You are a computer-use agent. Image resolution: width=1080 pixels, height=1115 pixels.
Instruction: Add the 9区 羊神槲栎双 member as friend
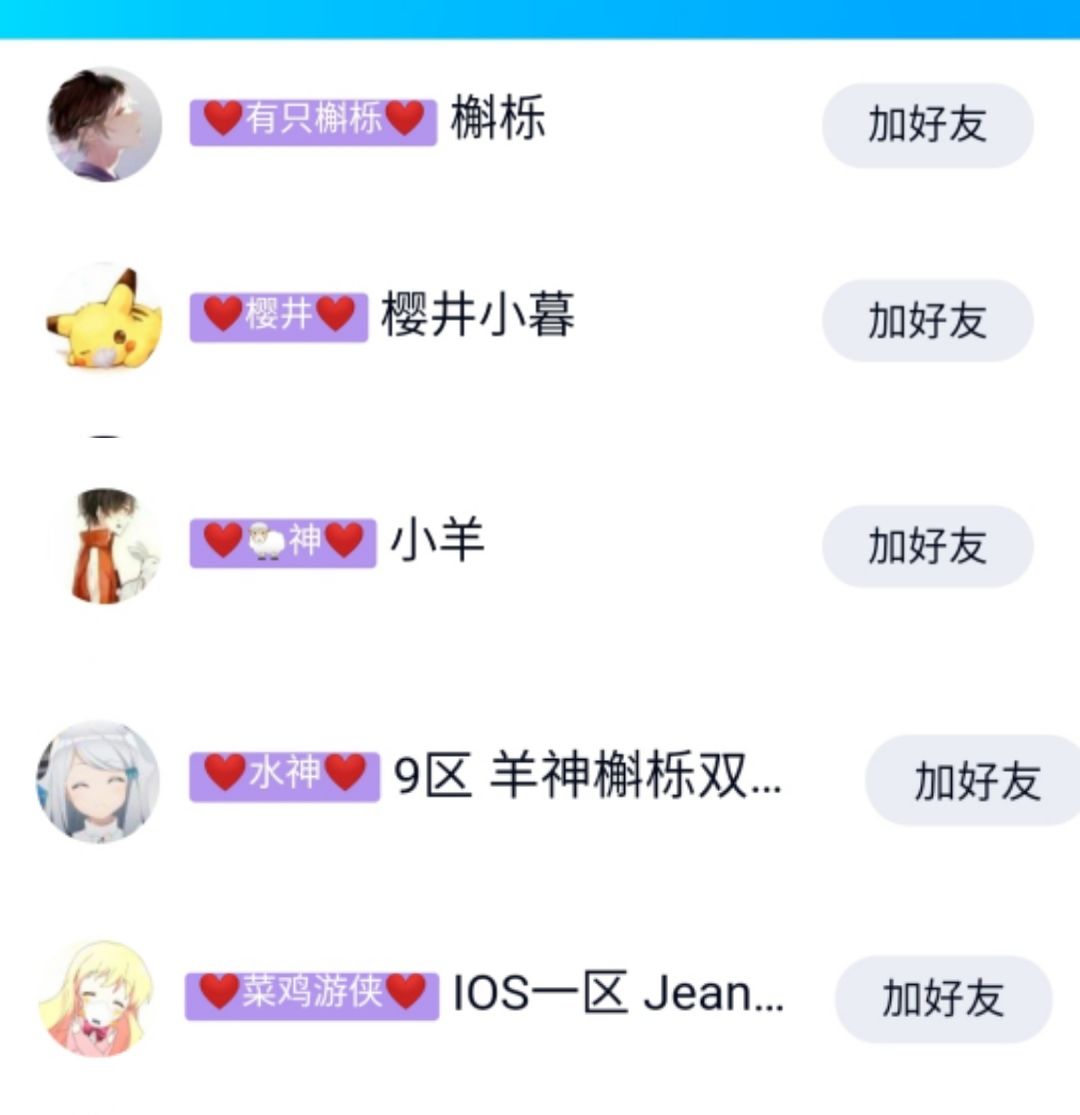click(x=974, y=780)
